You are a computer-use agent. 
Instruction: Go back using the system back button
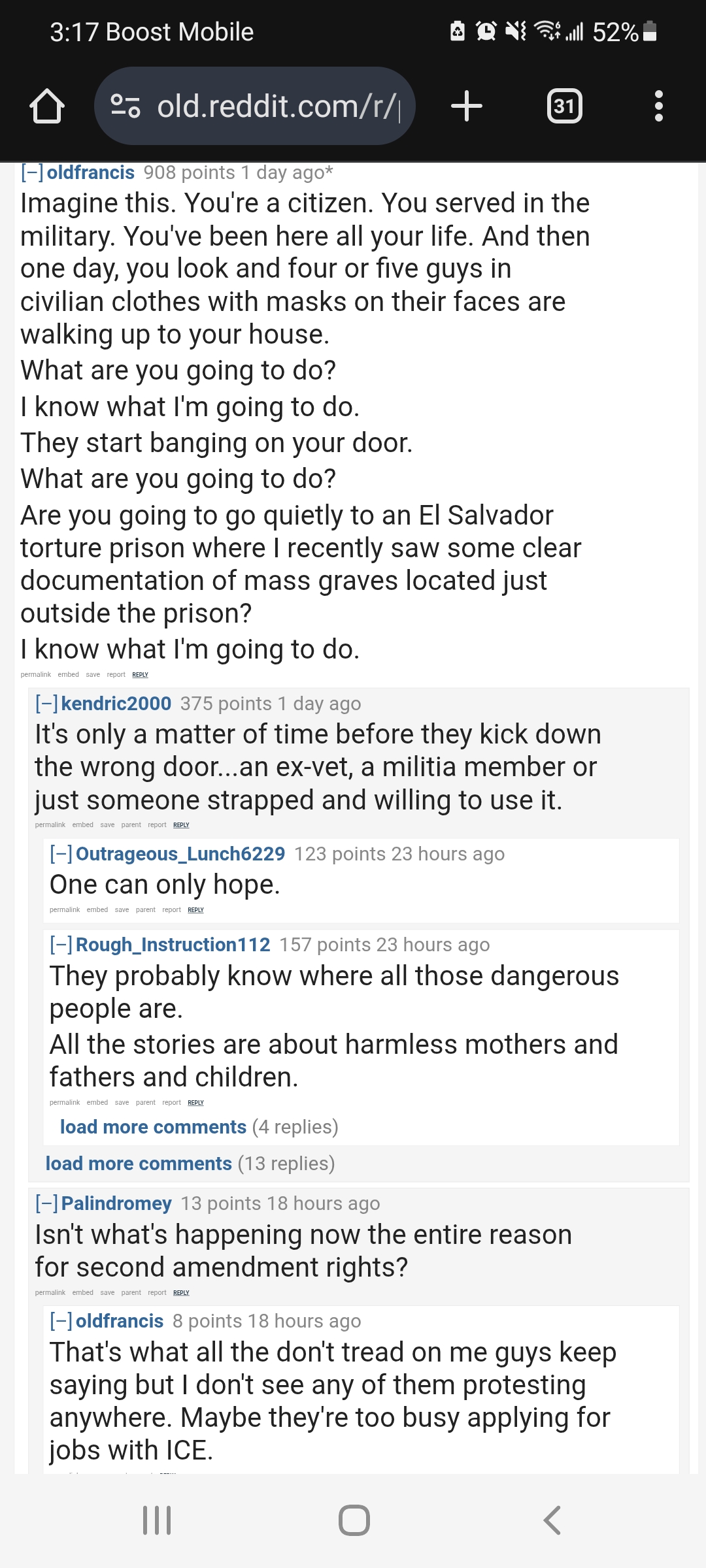pos(552,1520)
